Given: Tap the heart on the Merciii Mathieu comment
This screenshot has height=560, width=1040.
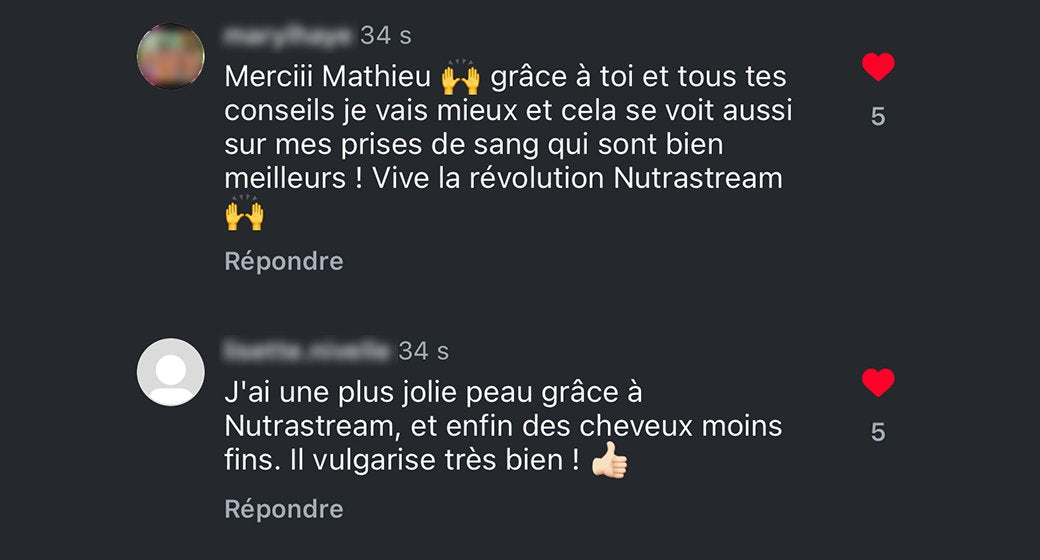Looking at the screenshot, I should (878, 67).
